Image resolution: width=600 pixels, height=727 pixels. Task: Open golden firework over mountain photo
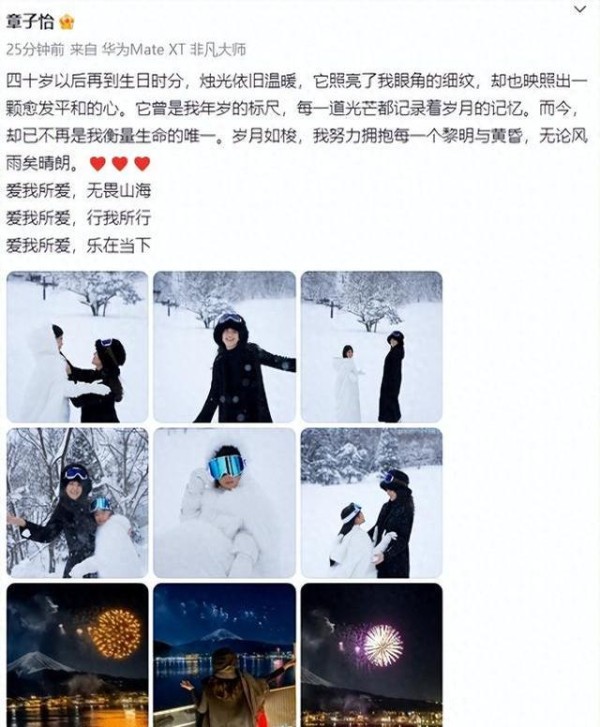77,654
